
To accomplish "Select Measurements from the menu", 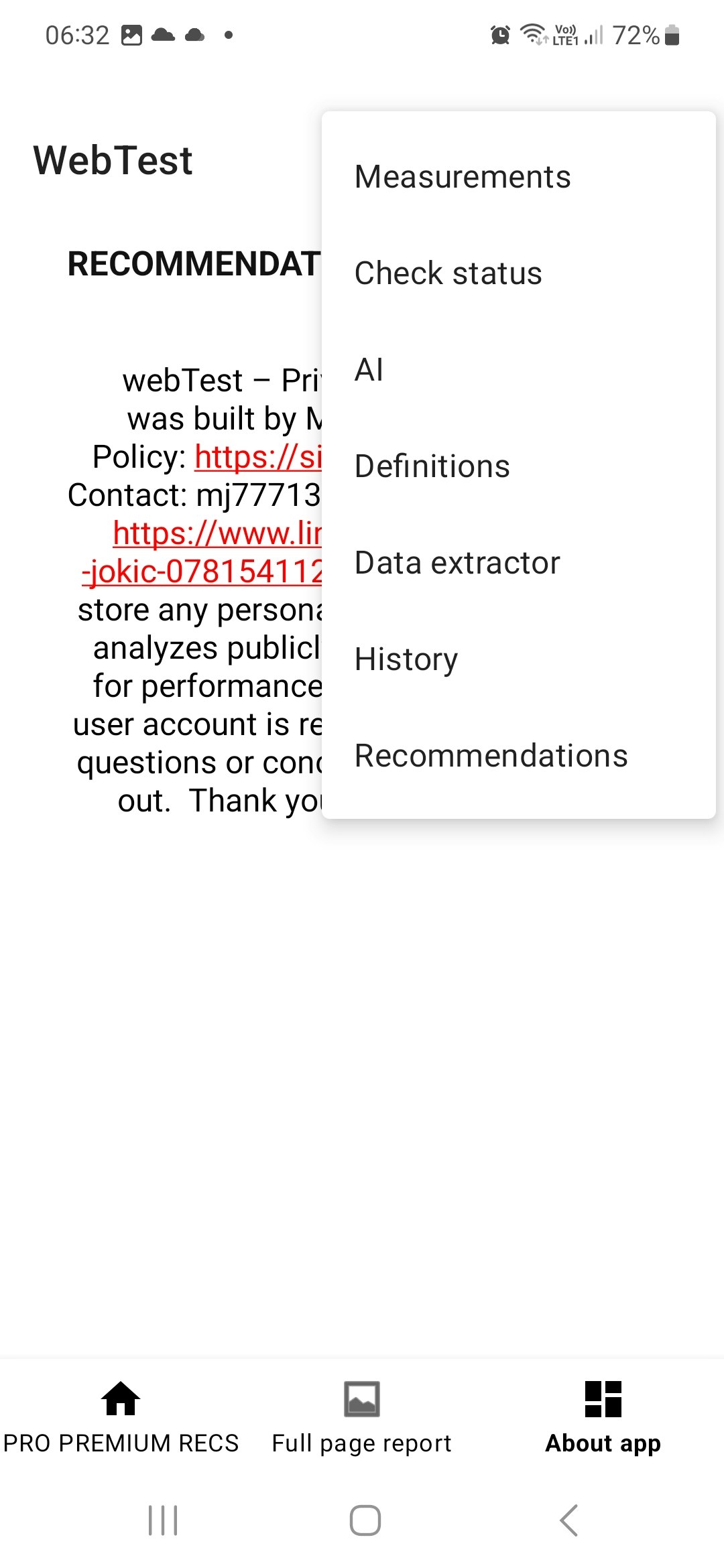I will pyautogui.click(x=462, y=176).
